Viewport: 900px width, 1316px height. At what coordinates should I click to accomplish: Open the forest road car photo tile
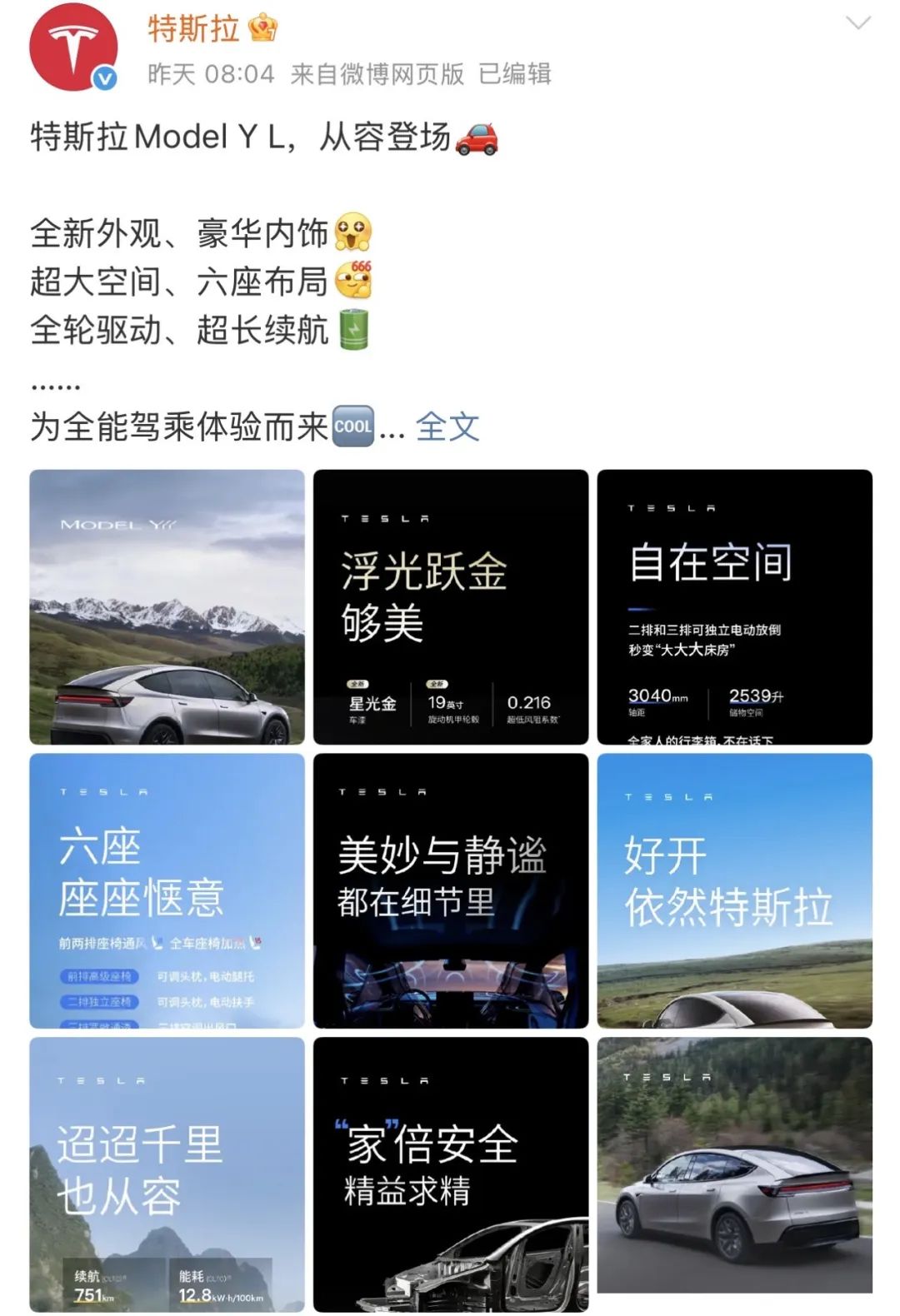734,1165
